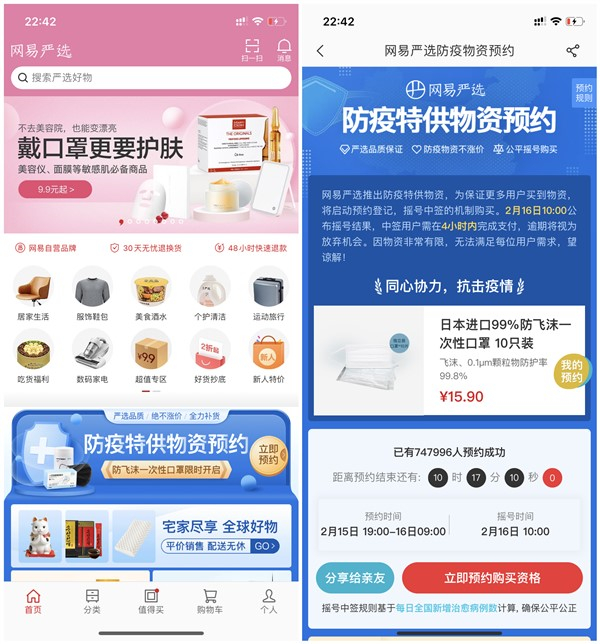Open 我的预约
Viewport: 600px width, 644px height.
coord(571,371)
